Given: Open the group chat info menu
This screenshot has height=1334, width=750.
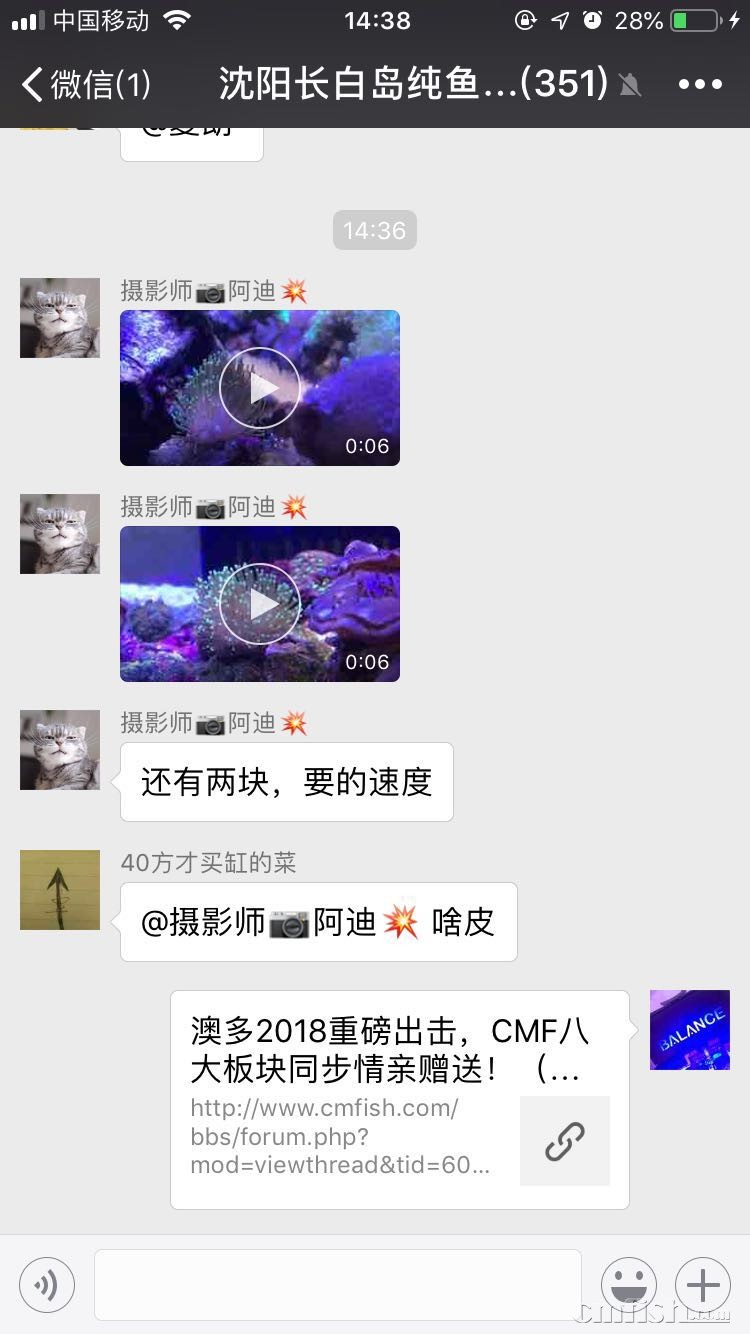Looking at the screenshot, I should point(700,84).
